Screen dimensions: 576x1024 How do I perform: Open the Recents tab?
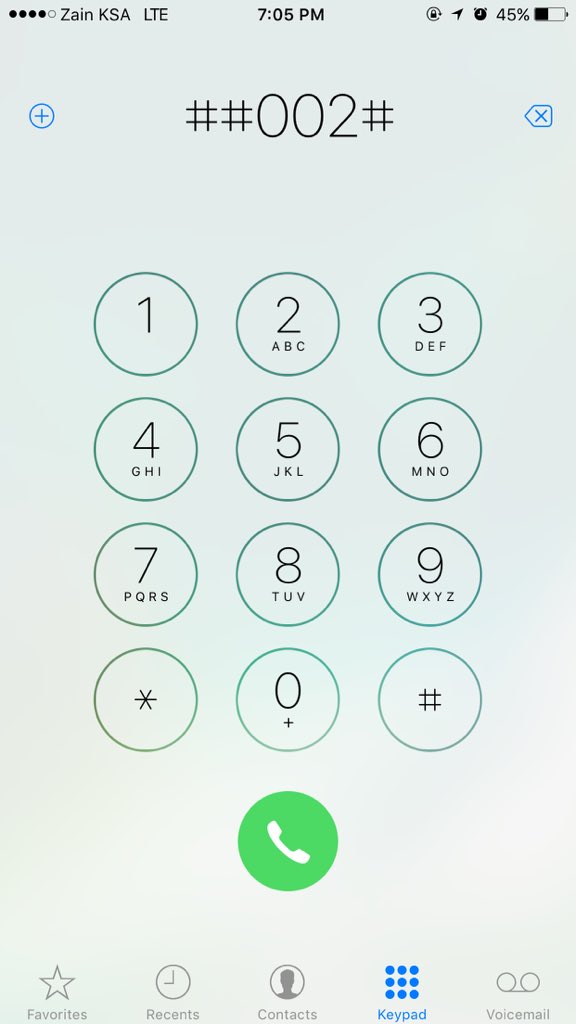tap(173, 993)
